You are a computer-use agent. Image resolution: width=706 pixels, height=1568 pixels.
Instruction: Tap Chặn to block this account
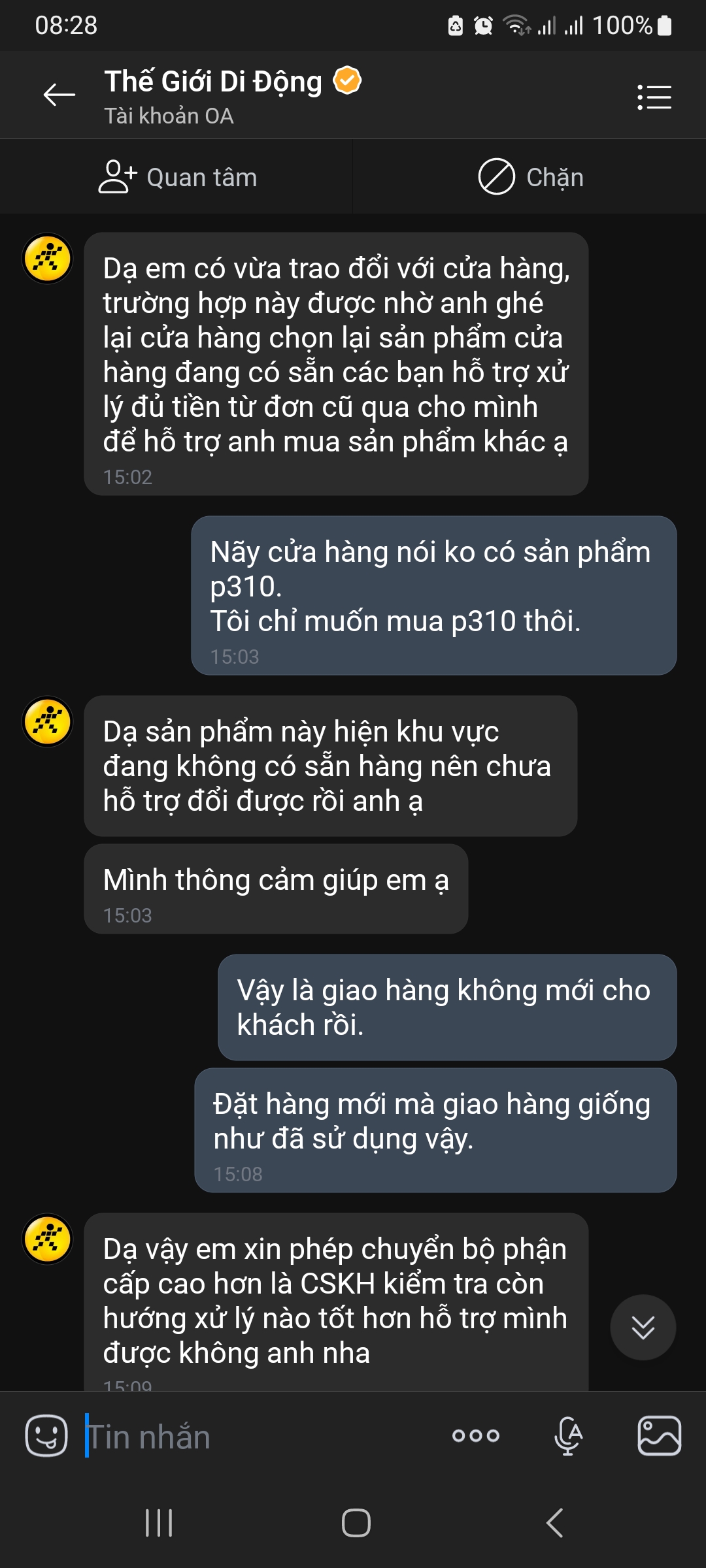531,177
